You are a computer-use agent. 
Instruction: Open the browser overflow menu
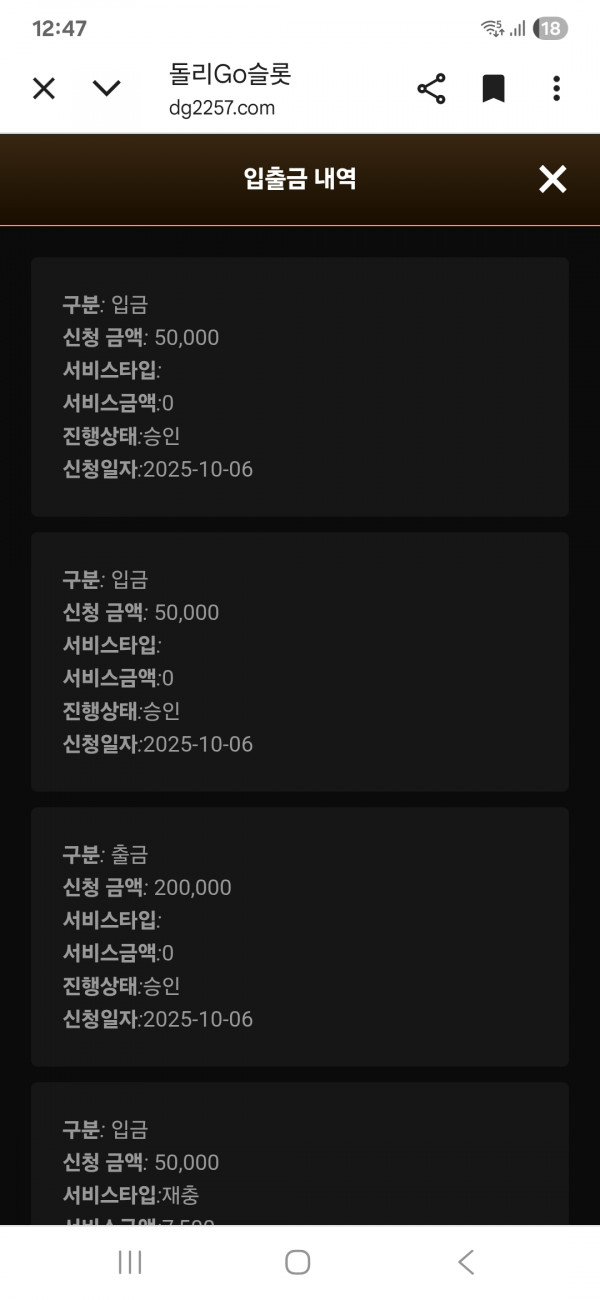coord(556,89)
